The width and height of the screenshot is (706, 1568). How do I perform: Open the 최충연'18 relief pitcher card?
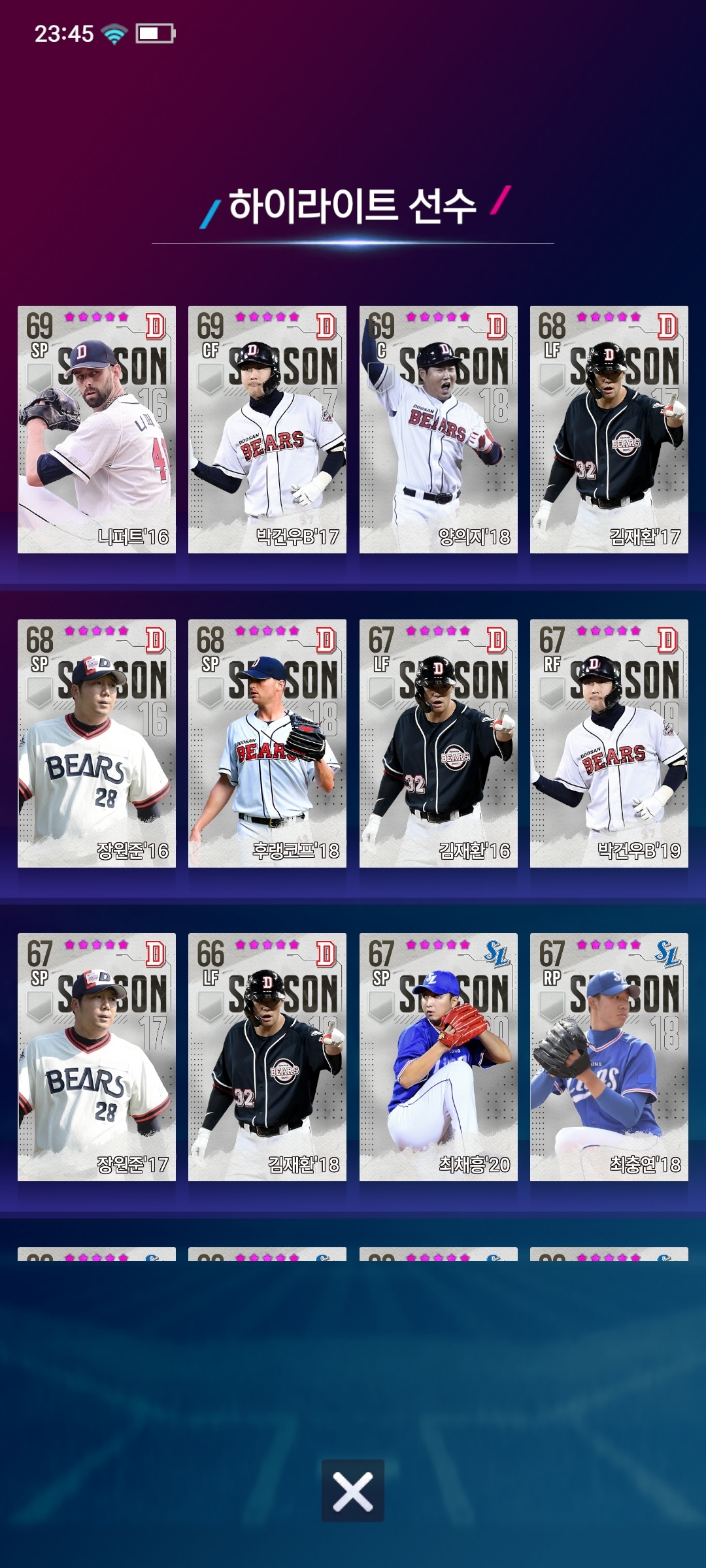tap(609, 1056)
